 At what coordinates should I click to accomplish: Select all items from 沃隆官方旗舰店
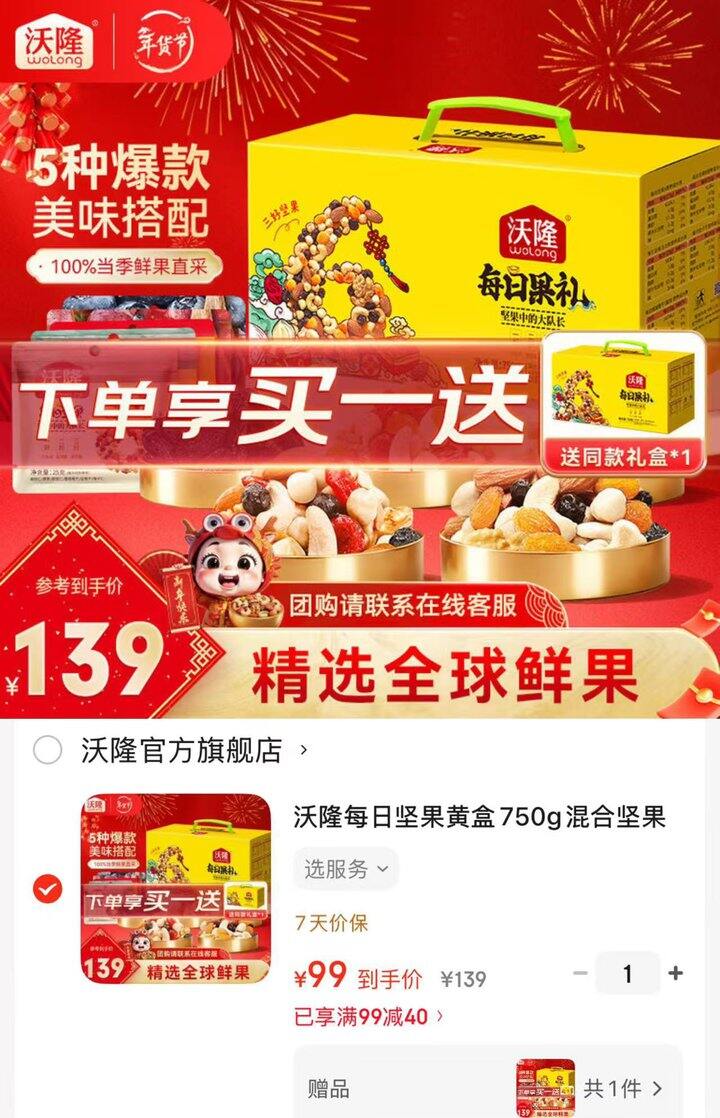(x=48, y=750)
